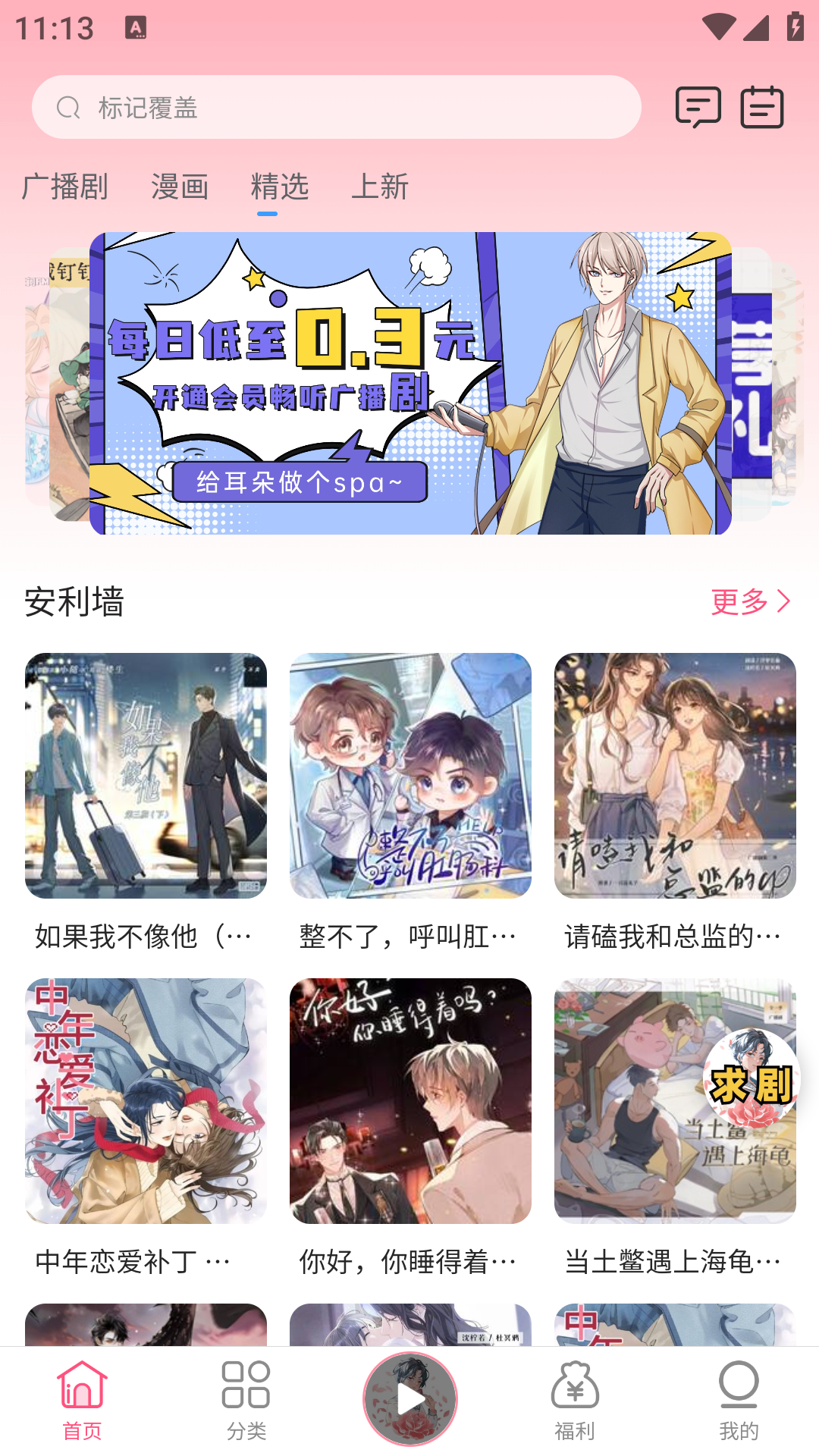The image size is (819, 1456).
Task: Tap the 标记覆盖 search input field
Action: pos(303,107)
